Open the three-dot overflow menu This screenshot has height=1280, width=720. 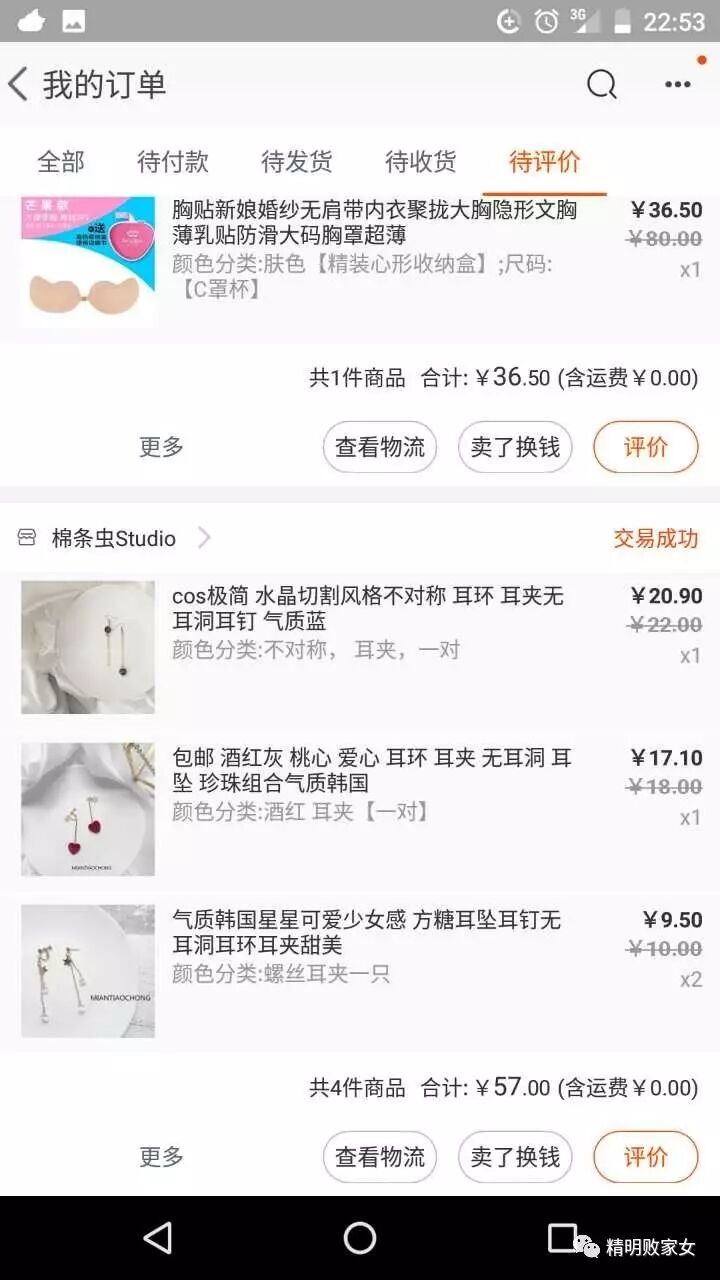[677, 85]
